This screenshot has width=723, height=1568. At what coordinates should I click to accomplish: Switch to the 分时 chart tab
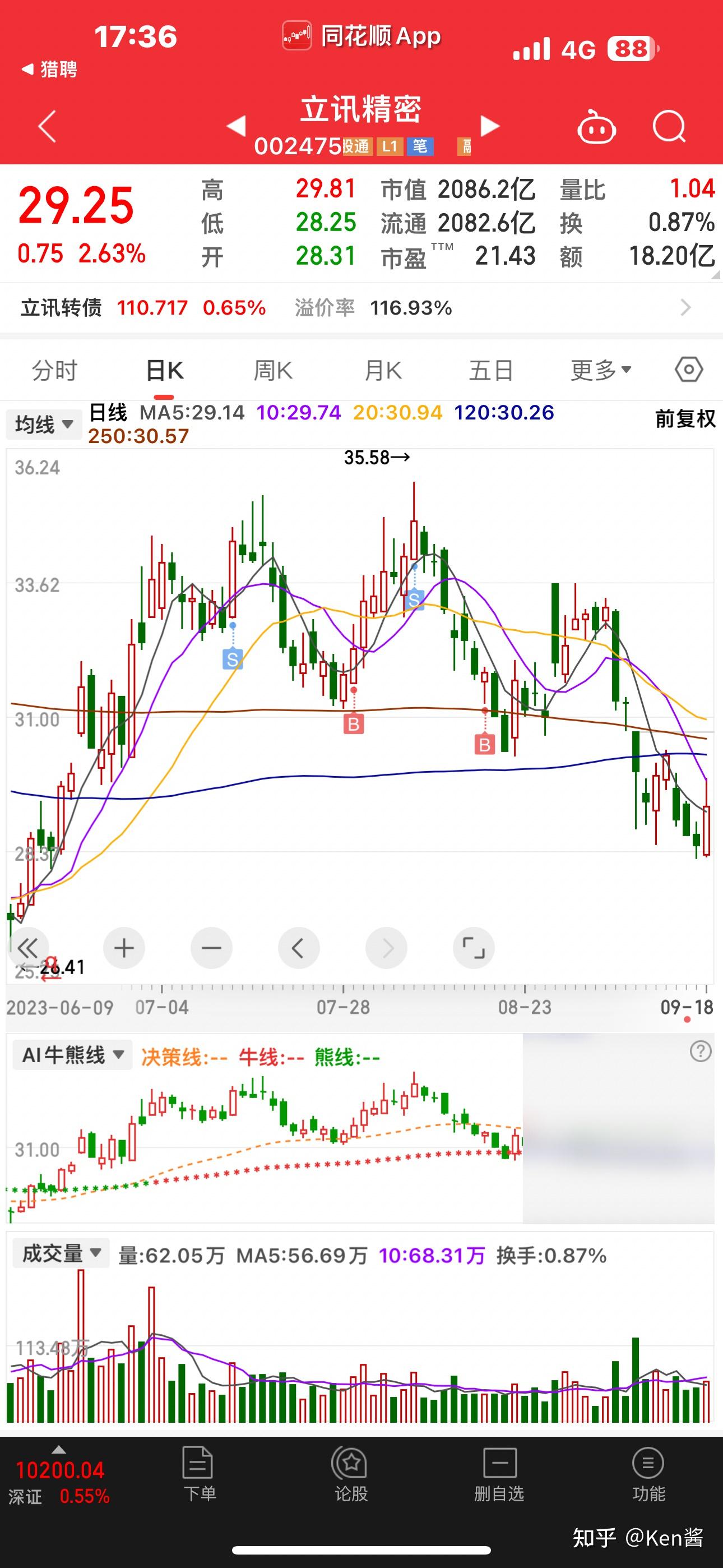coord(55,370)
